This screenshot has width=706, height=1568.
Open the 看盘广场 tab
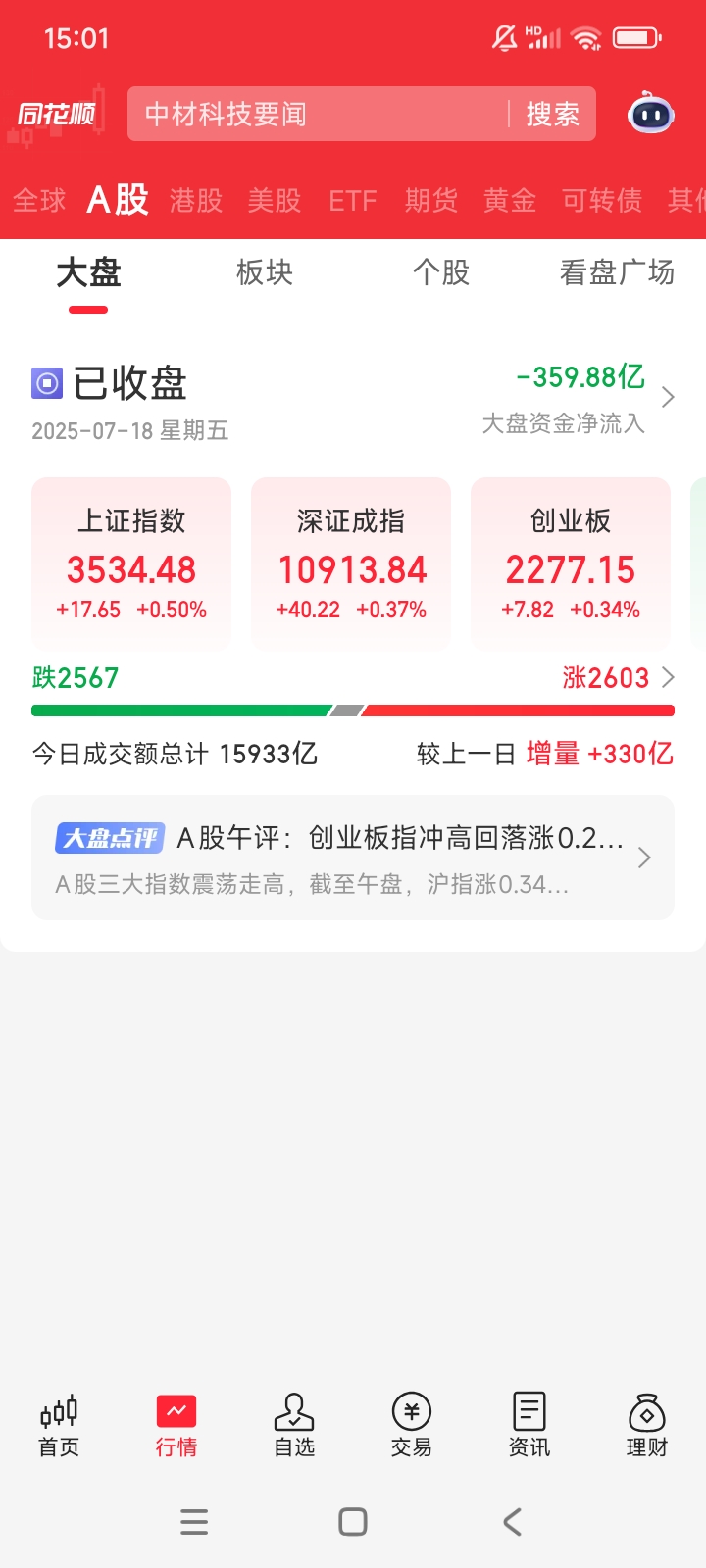tap(617, 273)
